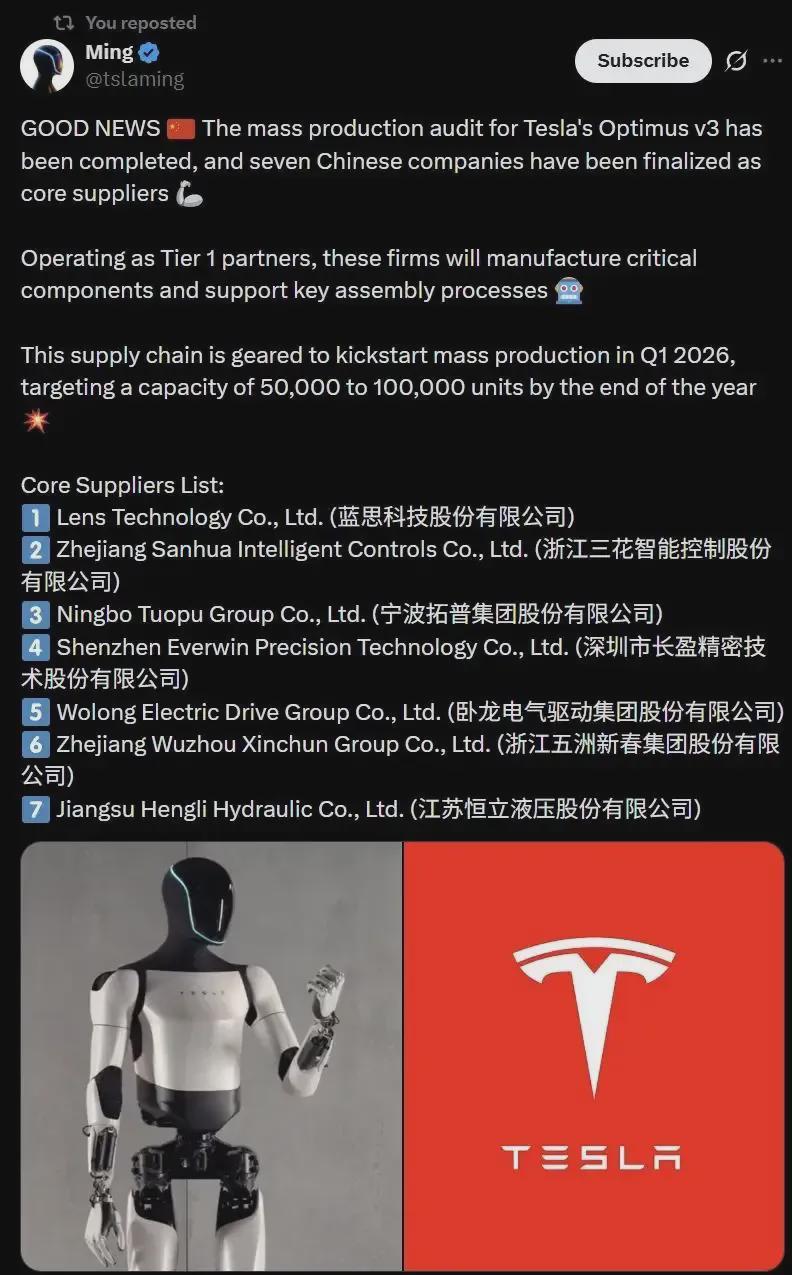
Task: Open the more options ellipsis menu
Action: click(x=772, y=61)
